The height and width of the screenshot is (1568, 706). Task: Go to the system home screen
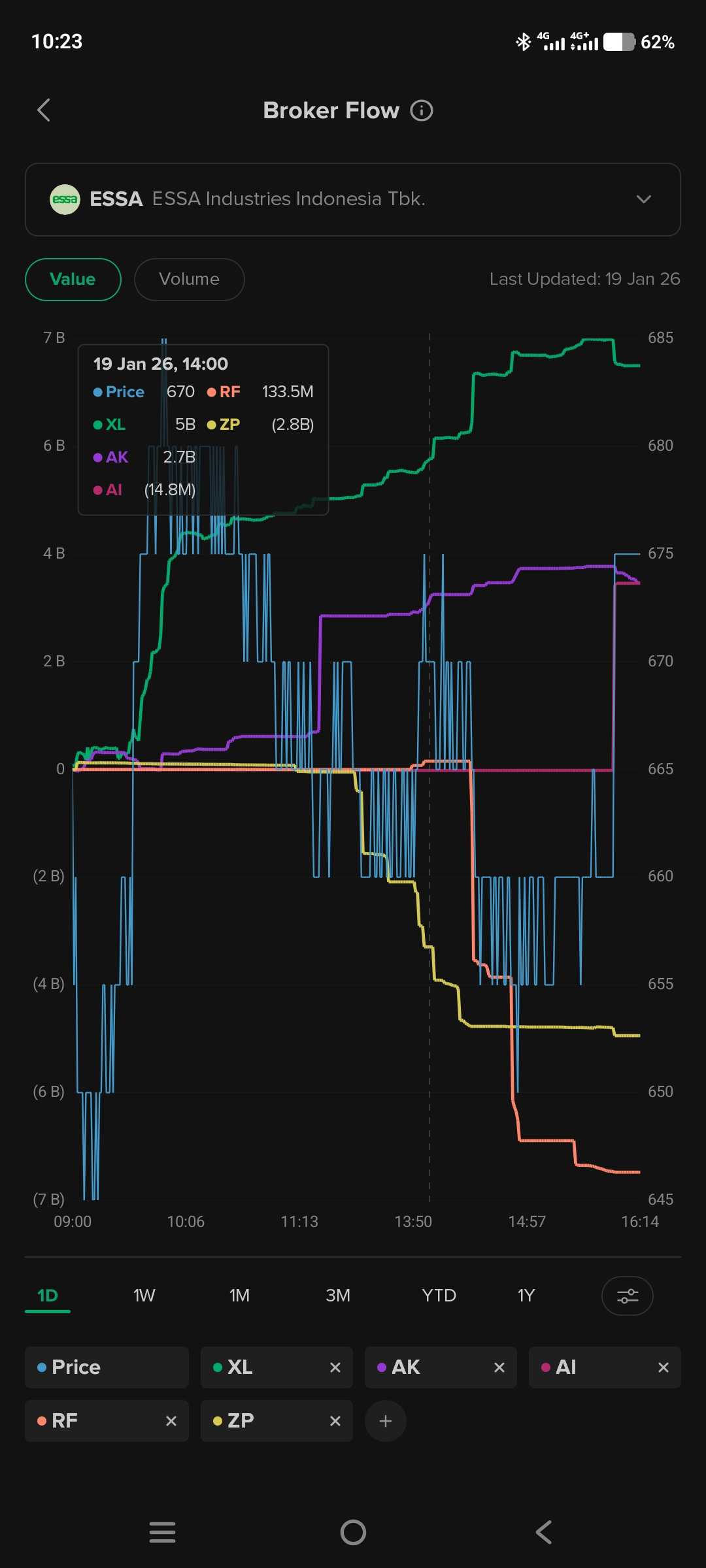click(x=353, y=1532)
